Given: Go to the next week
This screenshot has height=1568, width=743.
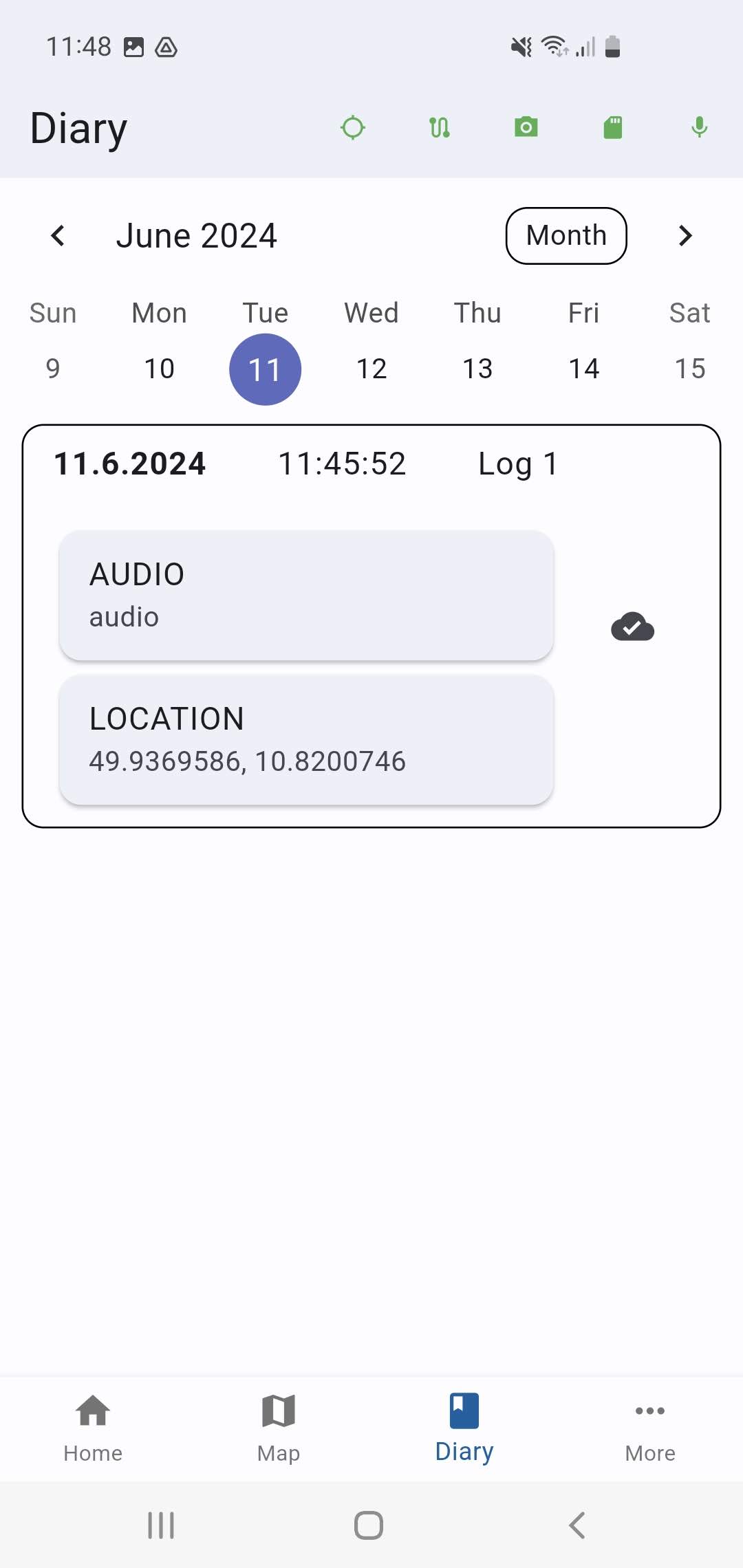Looking at the screenshot, I should click(685, 236).
